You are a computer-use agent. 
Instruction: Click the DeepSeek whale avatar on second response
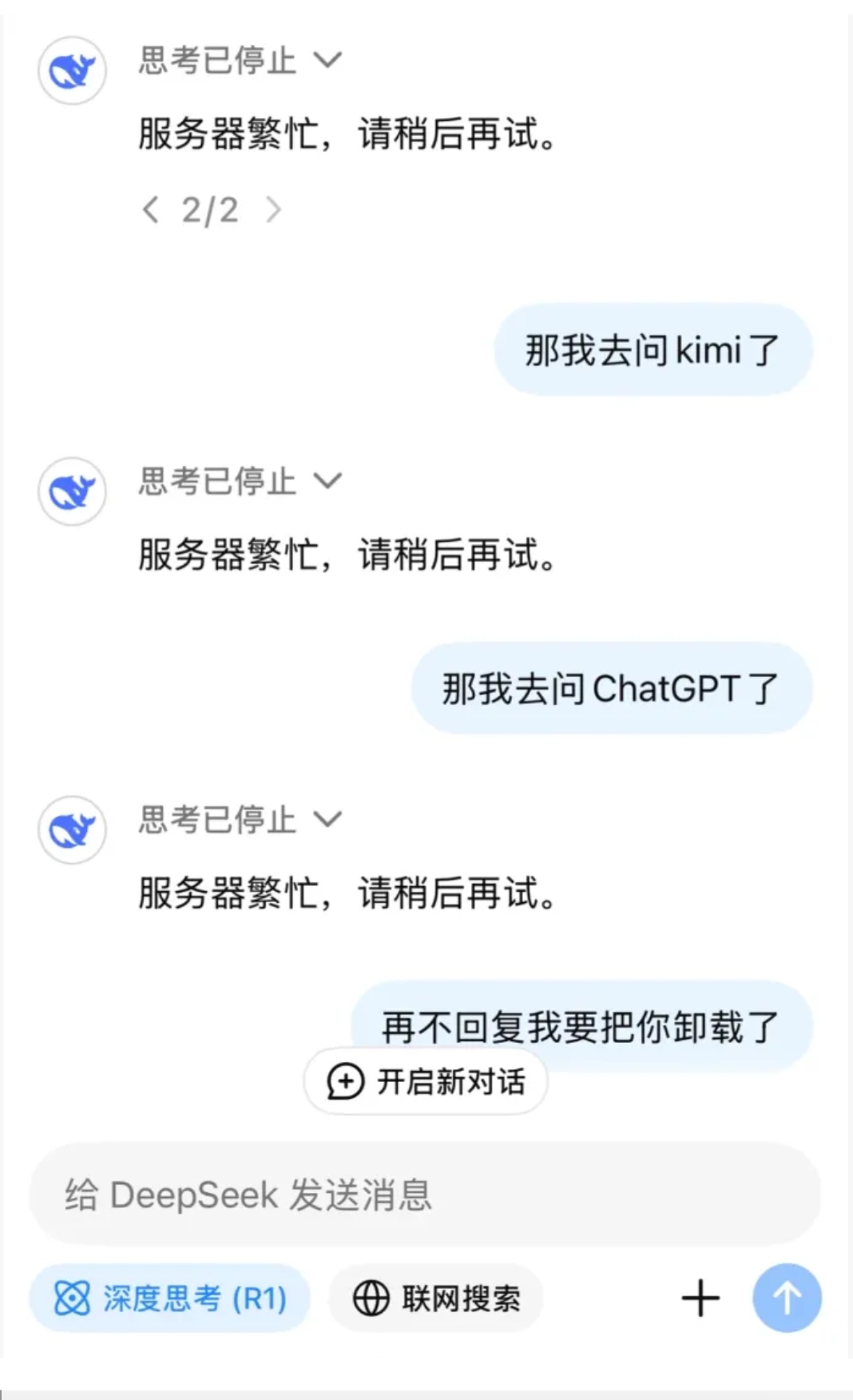[71, 492]
